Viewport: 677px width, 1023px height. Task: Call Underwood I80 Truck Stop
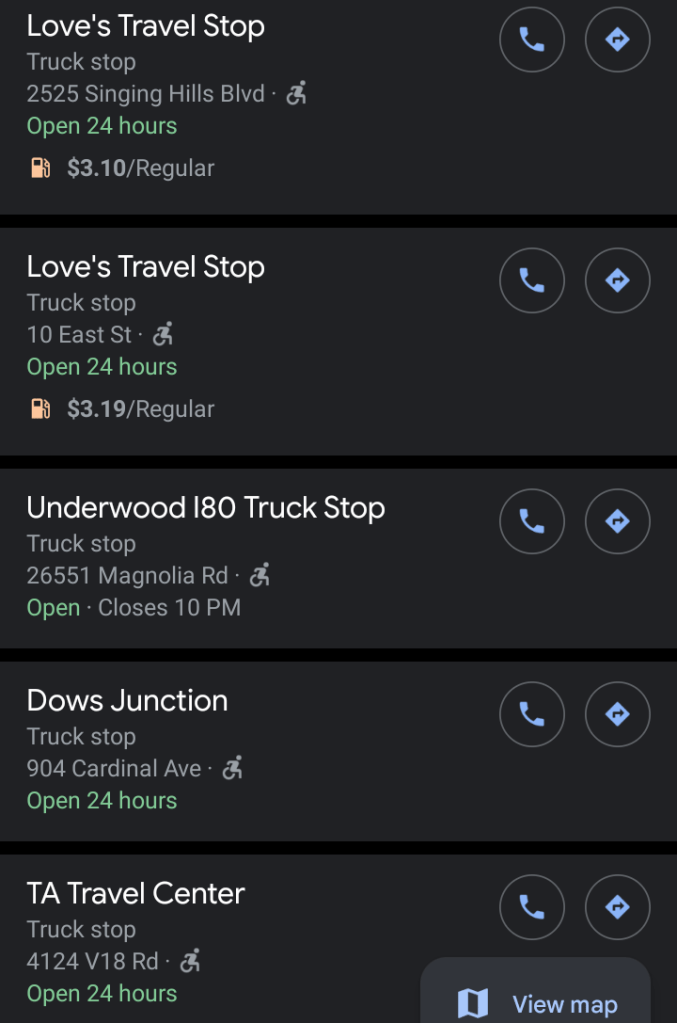[x=532, y=522]
